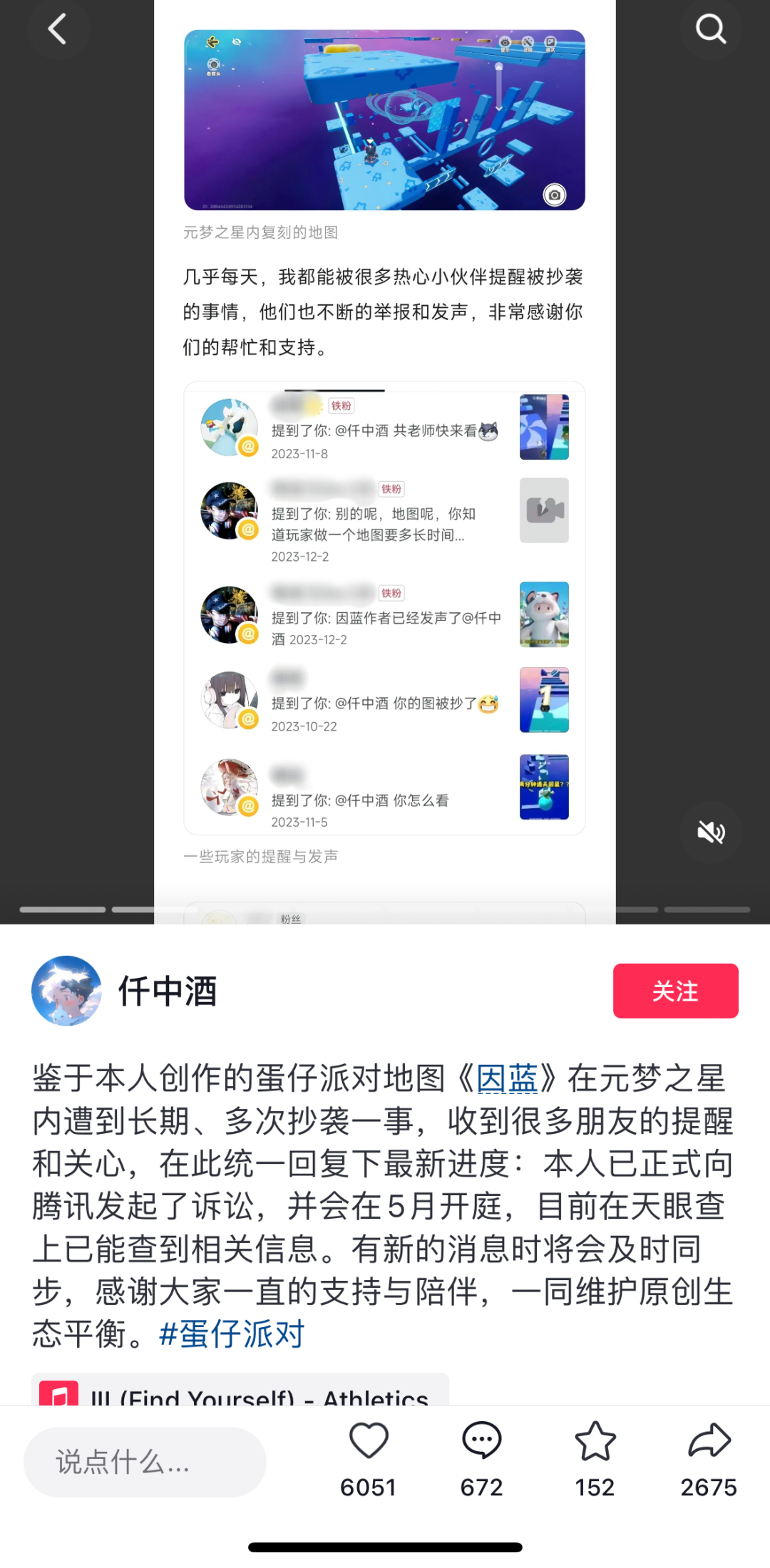Image resolution: width=770 pixels, height=1568 pixels.
Task: Open the 因蓝 link in the caption
Action: click(507, 1078)
